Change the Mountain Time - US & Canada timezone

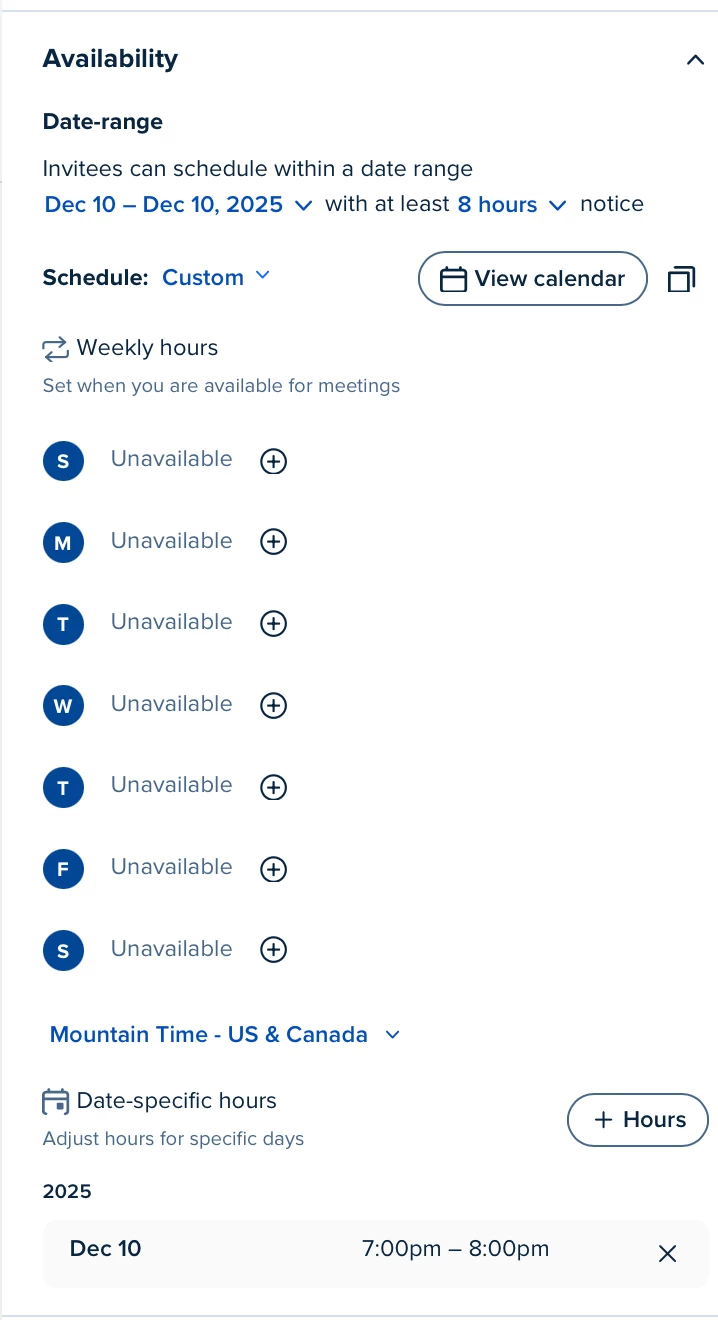tap(225, 1035)
